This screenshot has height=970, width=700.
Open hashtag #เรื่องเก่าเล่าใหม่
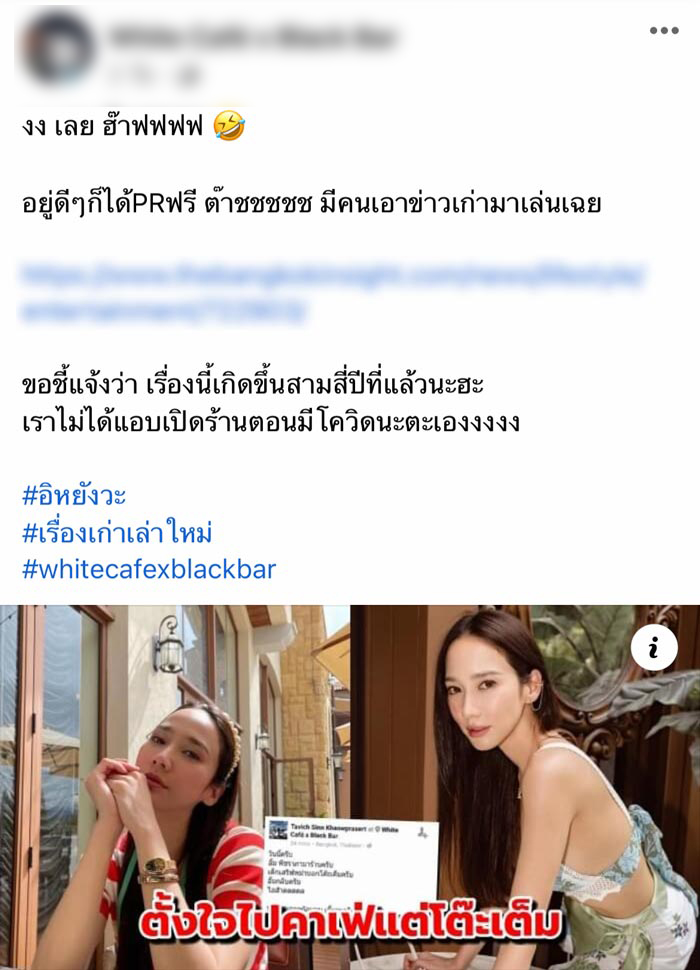click(117, 532)
